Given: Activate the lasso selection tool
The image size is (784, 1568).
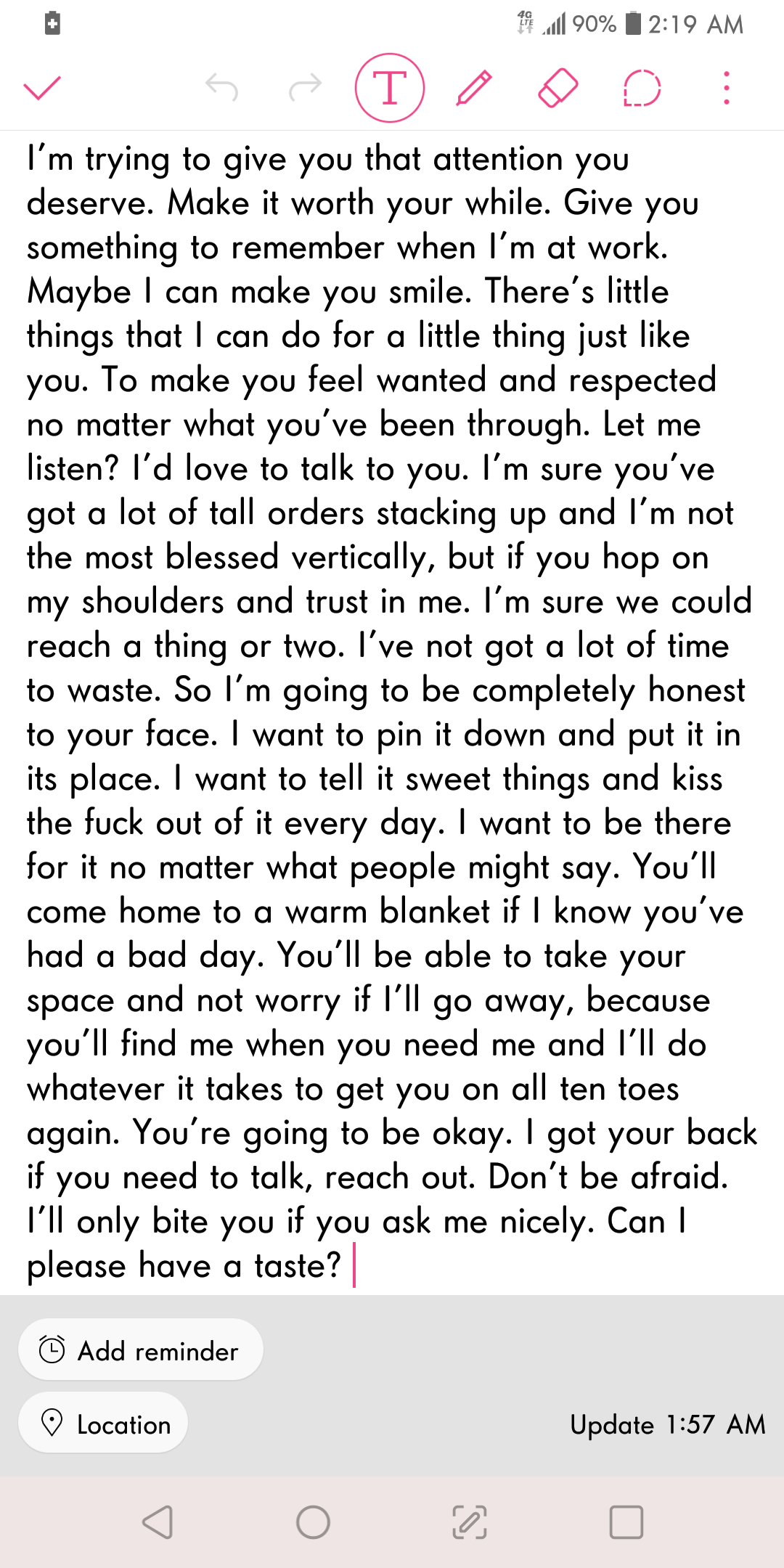Looking at the screenshot, I should click(x=642, y=88).
